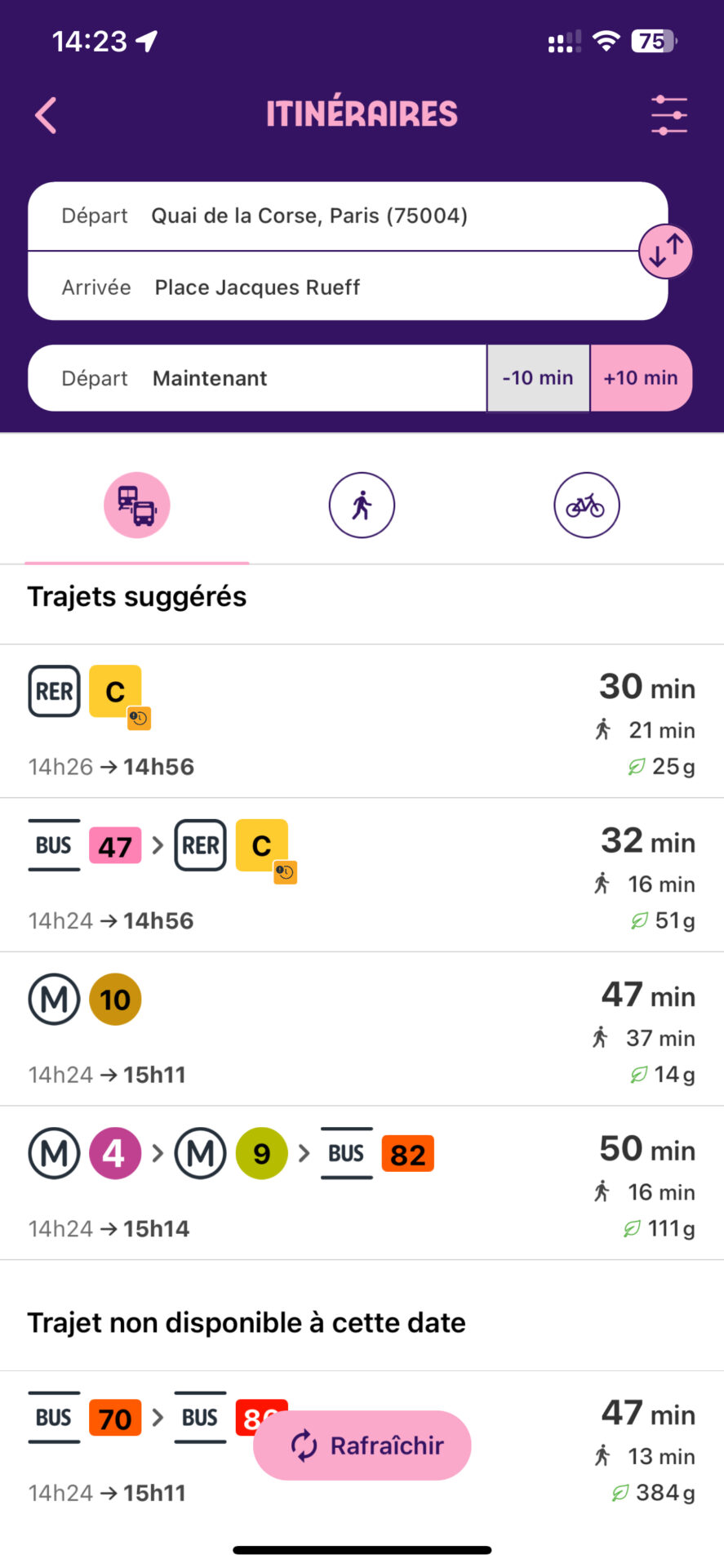Shift departure by -10 min
Image resolution: width=724 pixels, height=1568 pixels.
point(538,378)
